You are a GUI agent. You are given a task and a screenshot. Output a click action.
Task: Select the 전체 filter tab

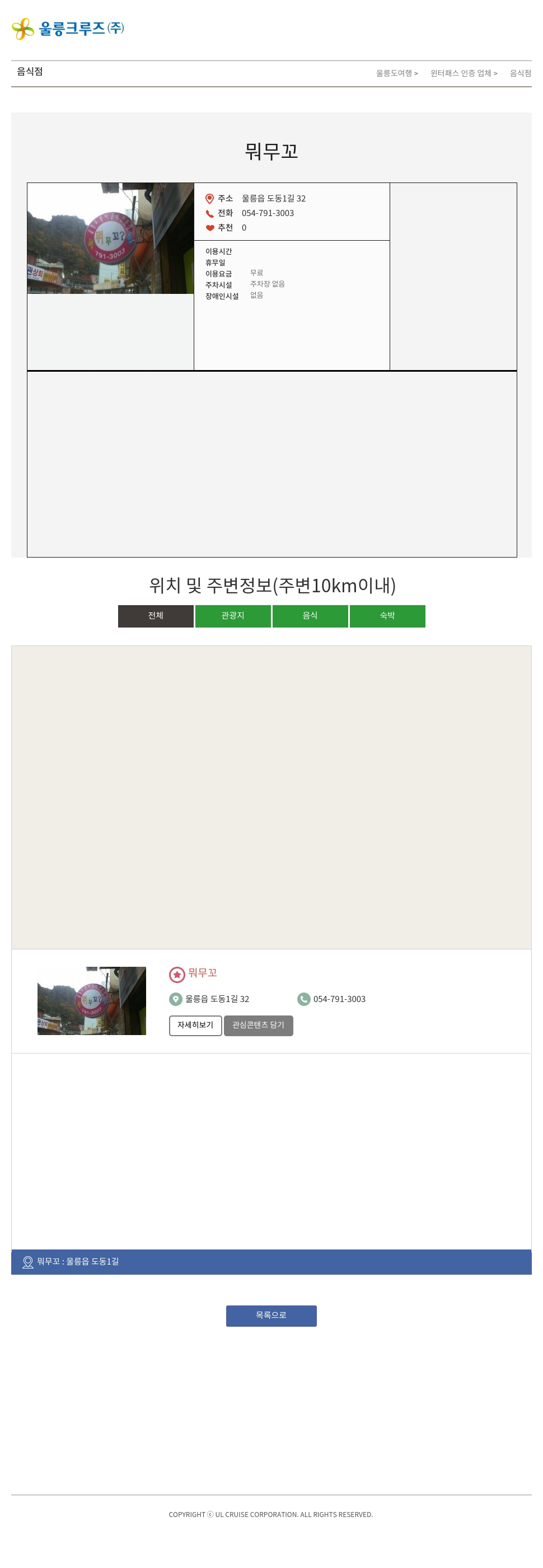coord(156,615)
